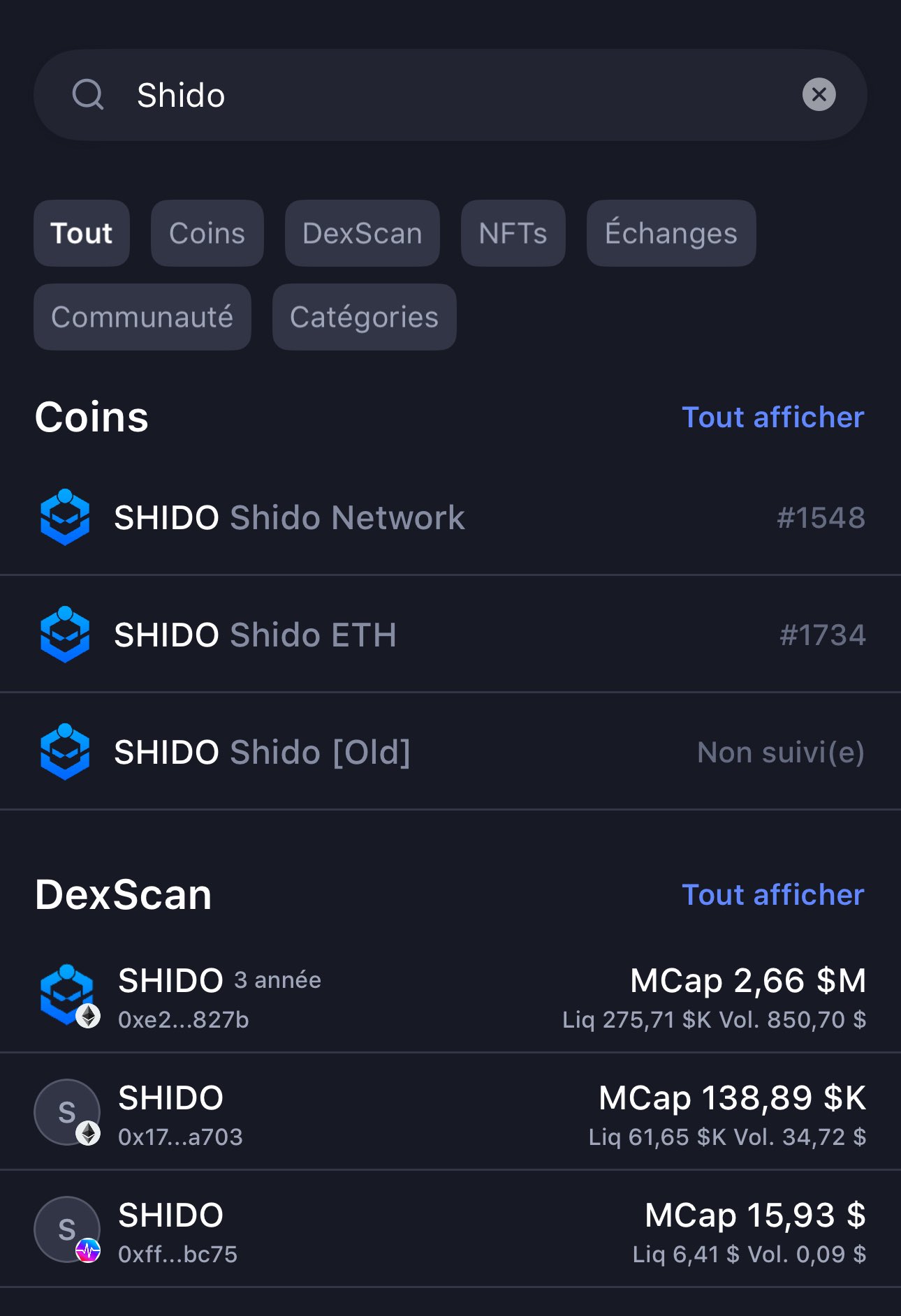
Task: Tap Tout afficher in DexScan section
Action: click(x=772, y=895)
